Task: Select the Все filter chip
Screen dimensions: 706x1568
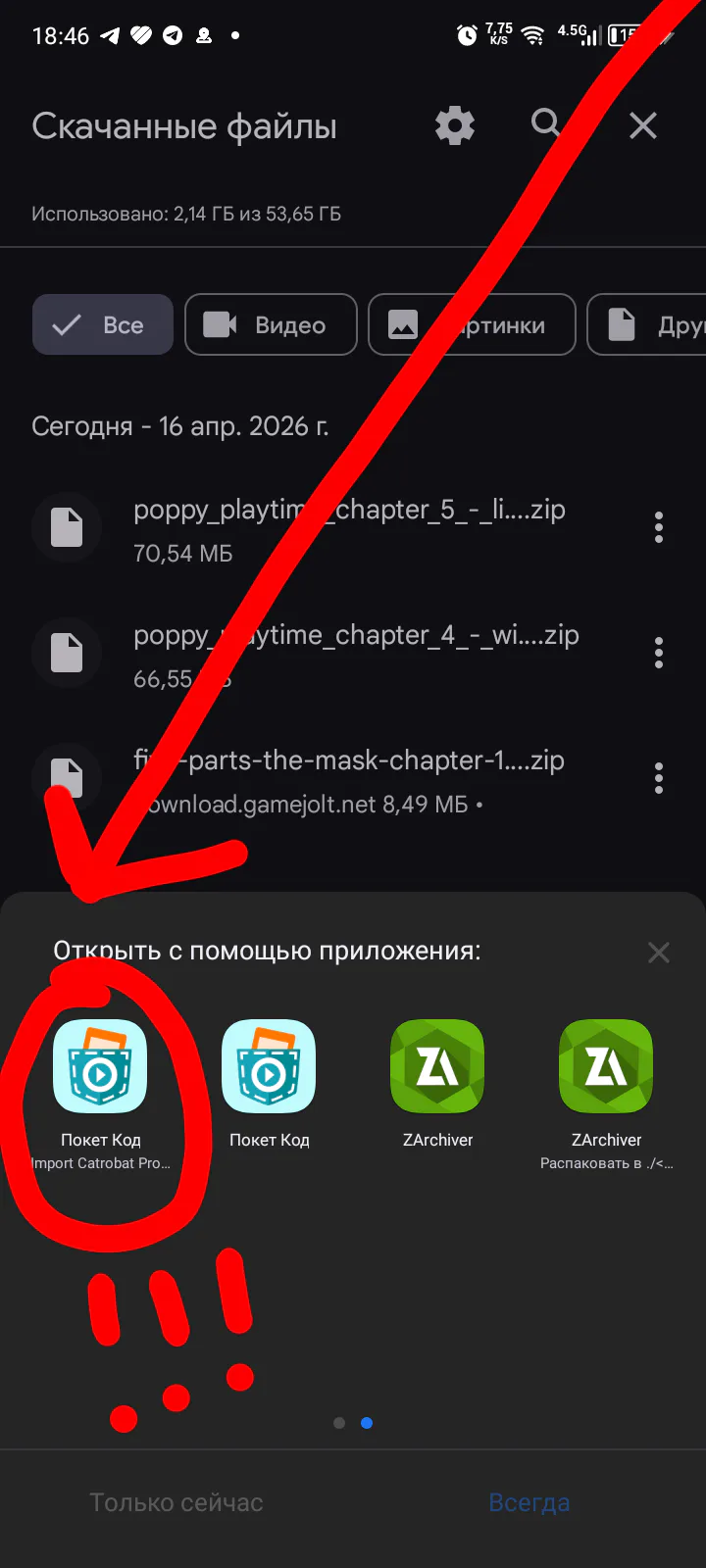Action: click(x=103, y=324)
